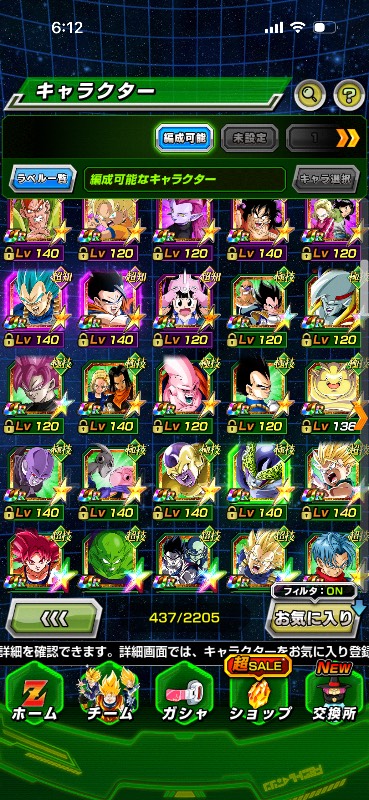Tap the キャラ選択 button
The width and height of the screenshot is (369, 800).
tap(326, 179)
